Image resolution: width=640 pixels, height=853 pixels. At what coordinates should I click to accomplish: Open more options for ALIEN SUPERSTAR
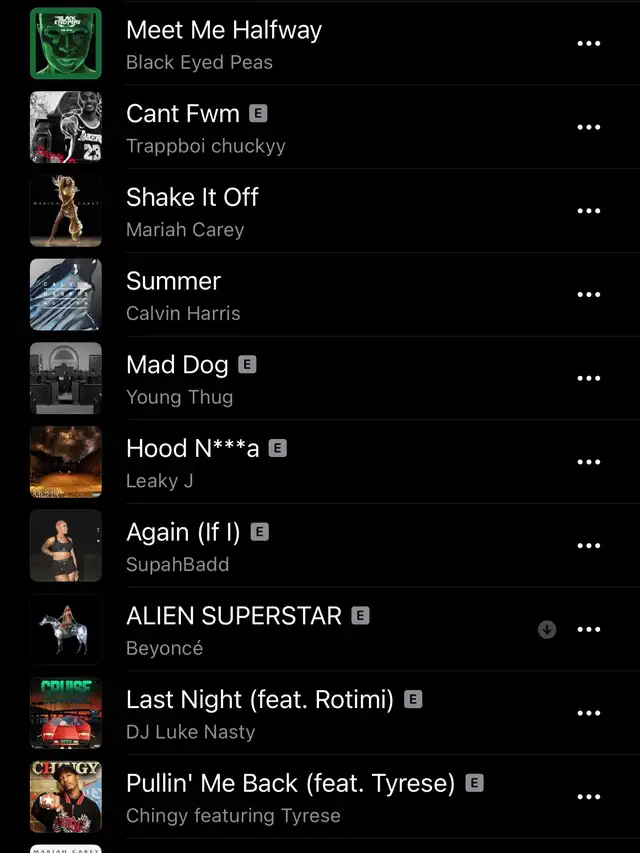pos(589,630)
